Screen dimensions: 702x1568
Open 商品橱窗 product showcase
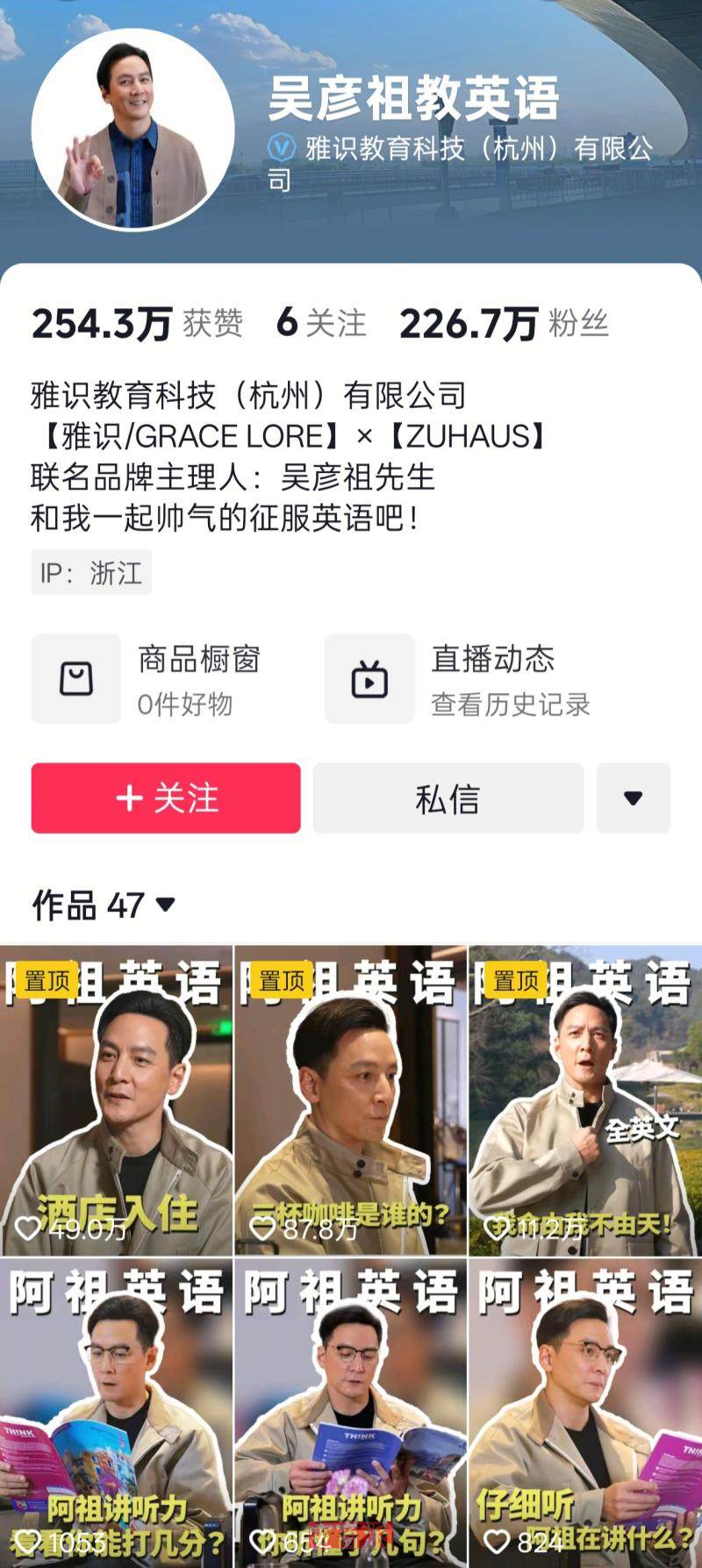click(x=149, y=679)
